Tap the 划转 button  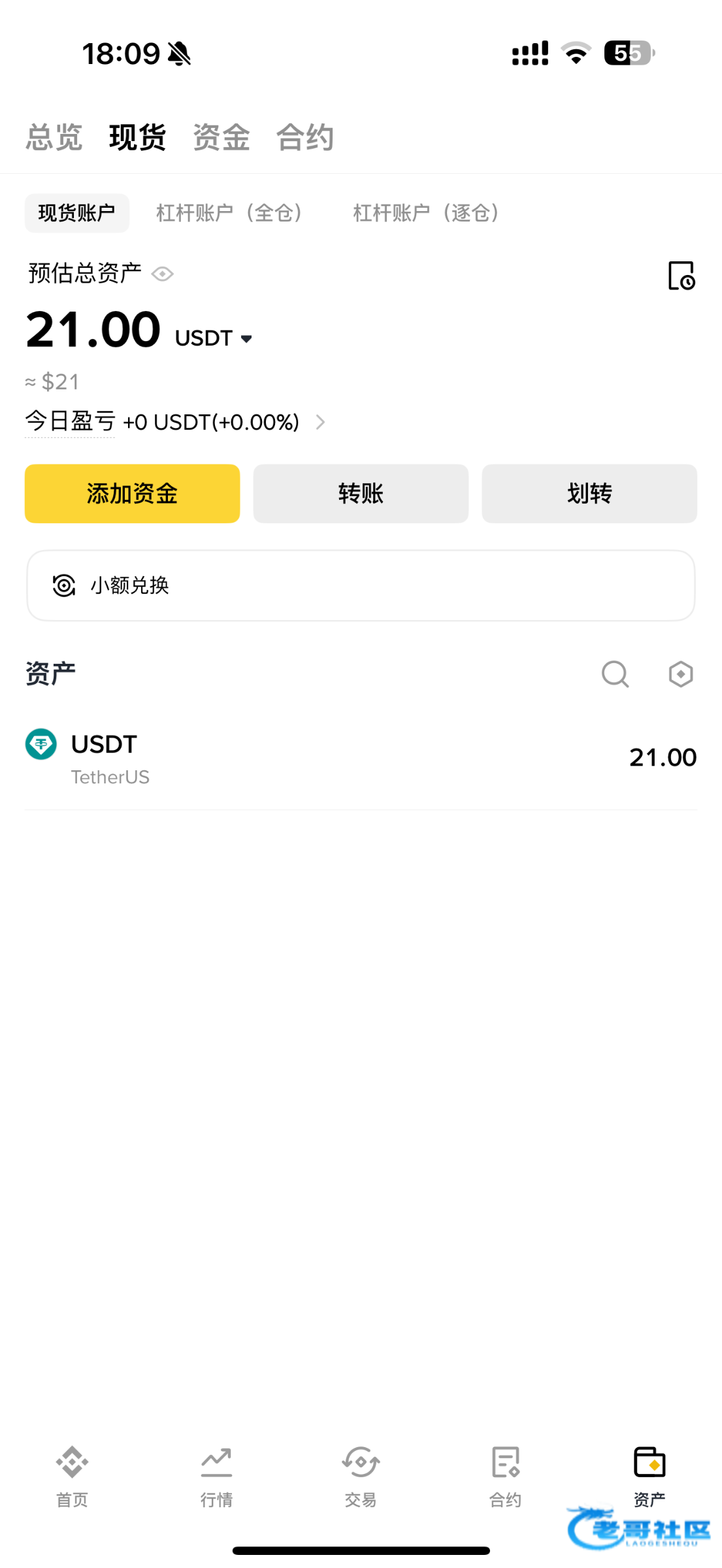(x=589, y=494)
